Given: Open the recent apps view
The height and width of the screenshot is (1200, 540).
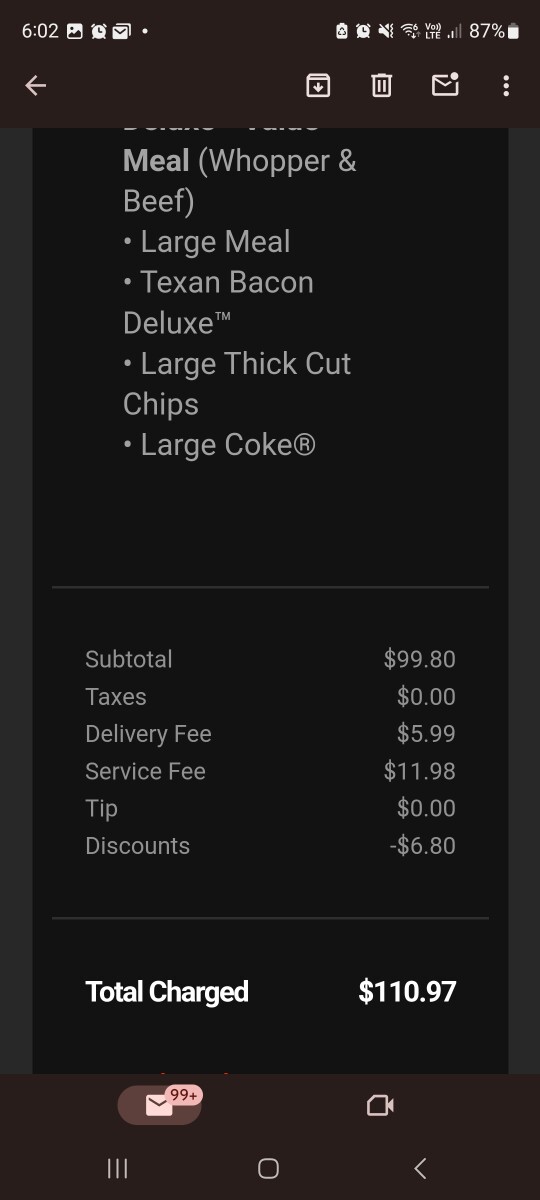Looking at the screenshot, I should pos(117,1168).
